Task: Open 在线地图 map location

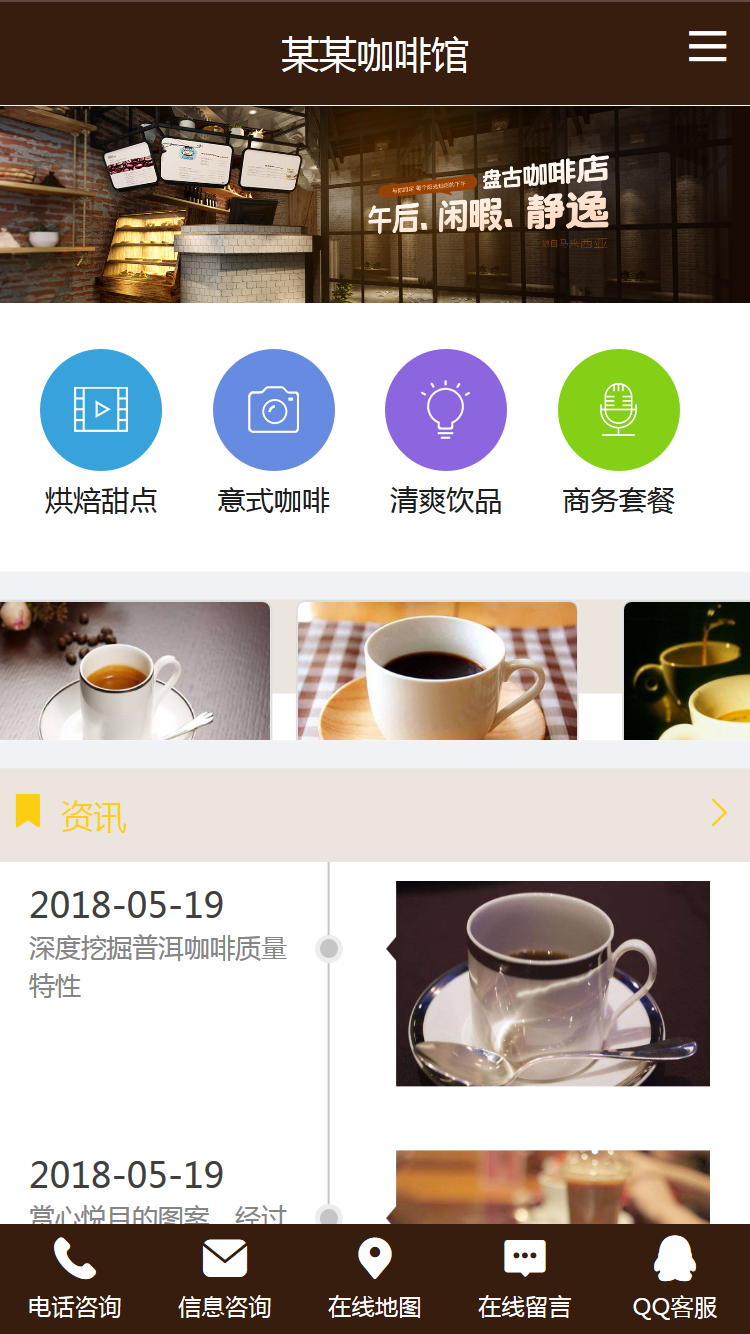Action: point(375,1279)
